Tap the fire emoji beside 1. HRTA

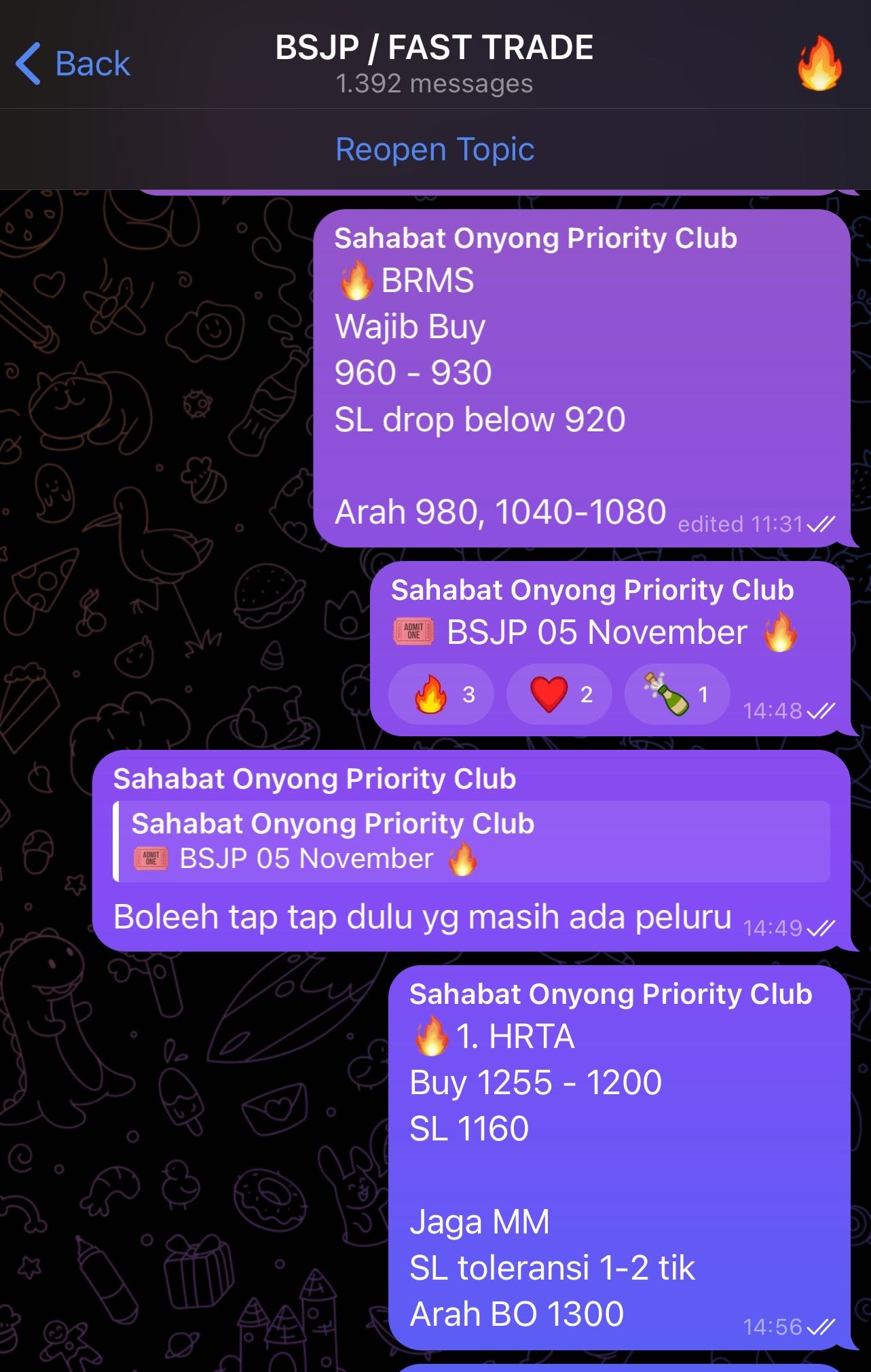(x=432, y=1037)
